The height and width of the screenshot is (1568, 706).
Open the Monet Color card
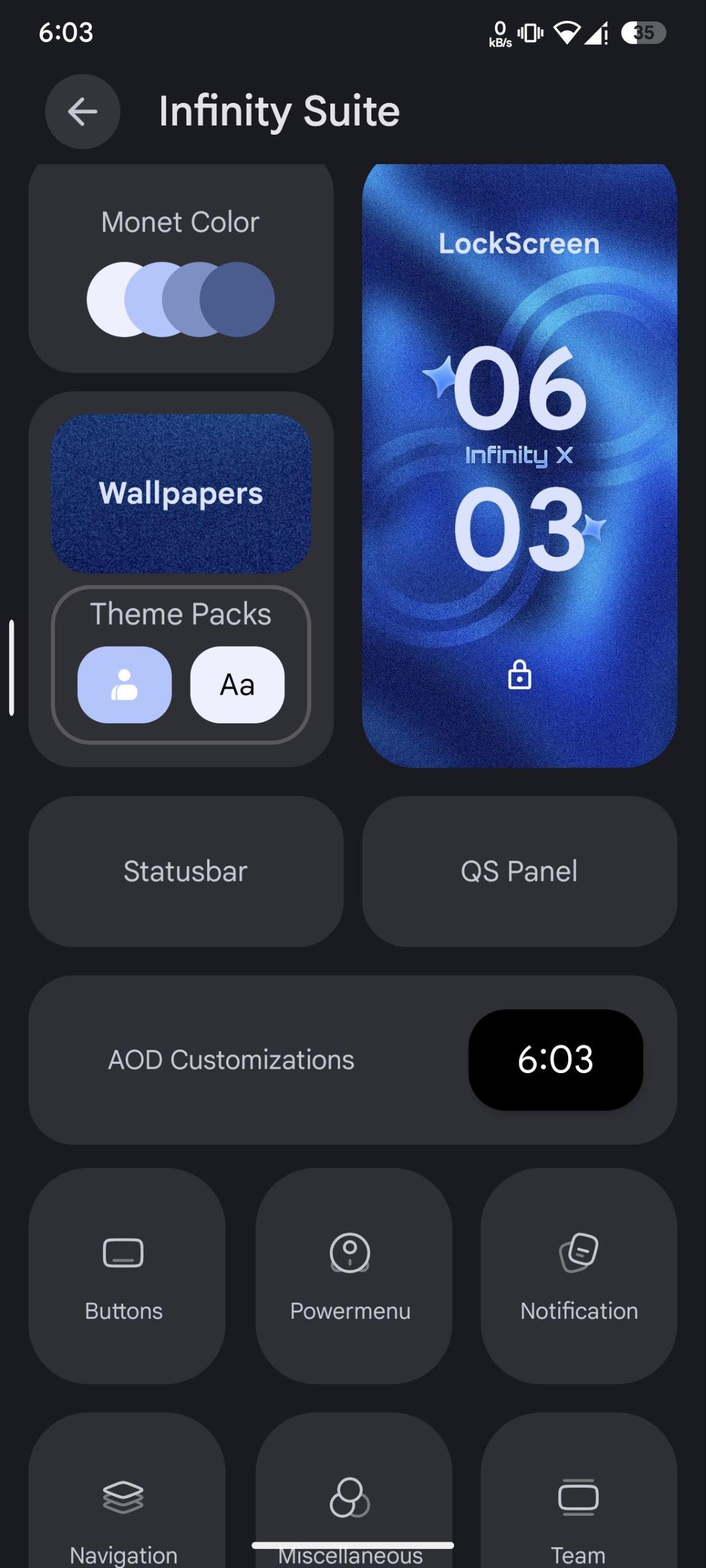(181, 269)
